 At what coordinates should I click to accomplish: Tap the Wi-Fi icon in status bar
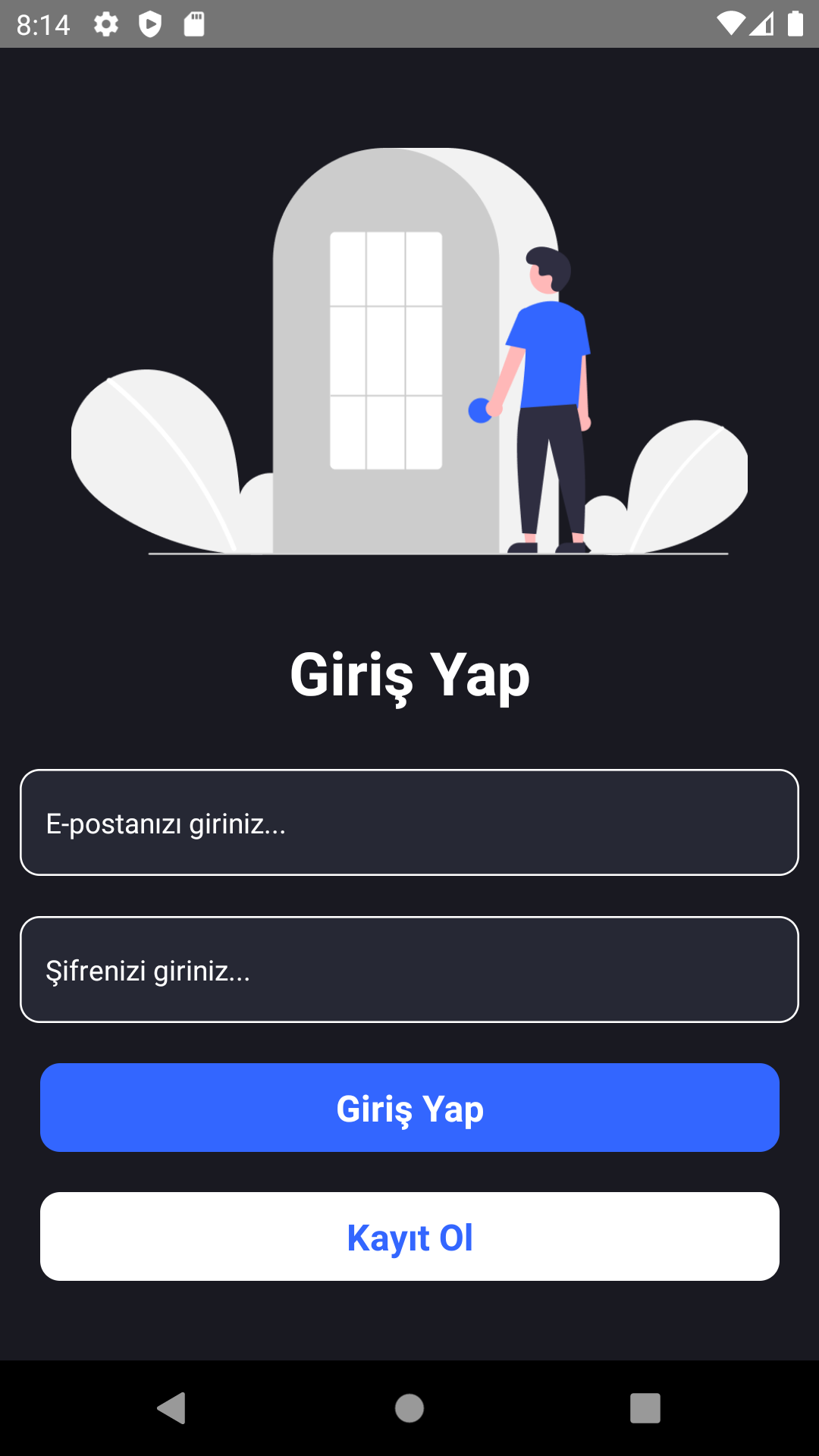(730, 23)
